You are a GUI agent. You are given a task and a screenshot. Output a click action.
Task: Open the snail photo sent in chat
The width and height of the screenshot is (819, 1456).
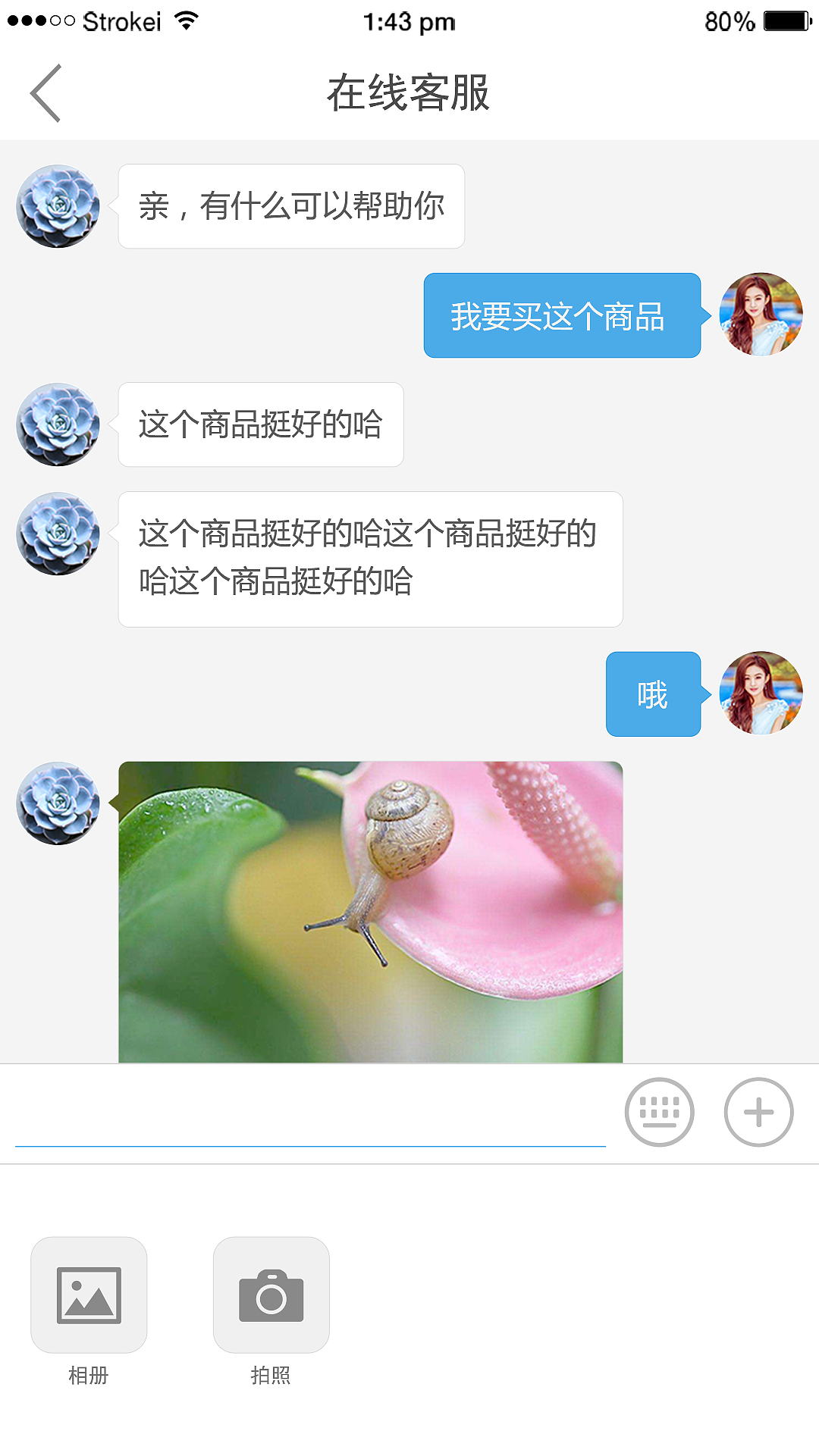coord(372,910)
